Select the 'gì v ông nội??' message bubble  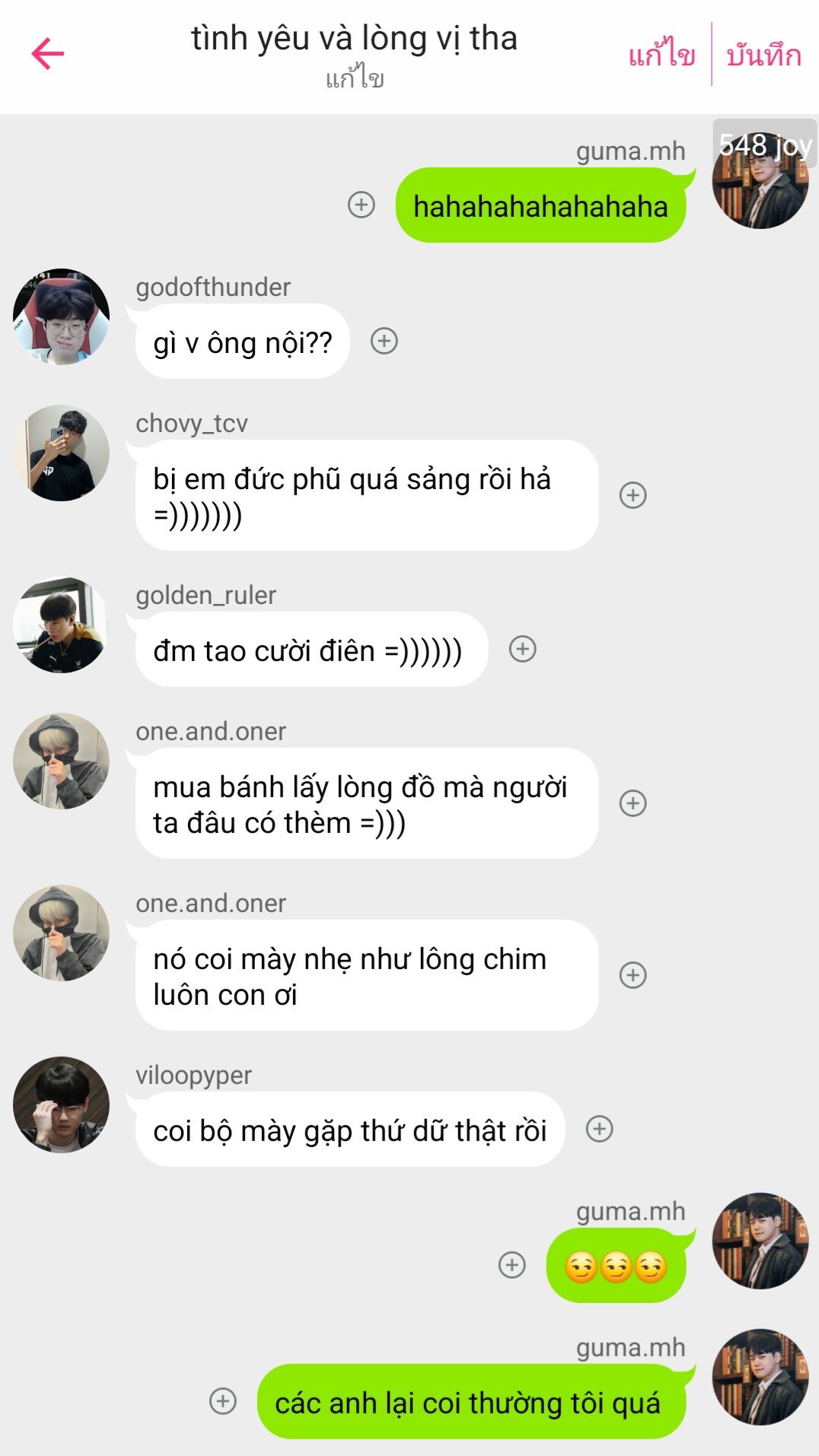pos(243,342)
